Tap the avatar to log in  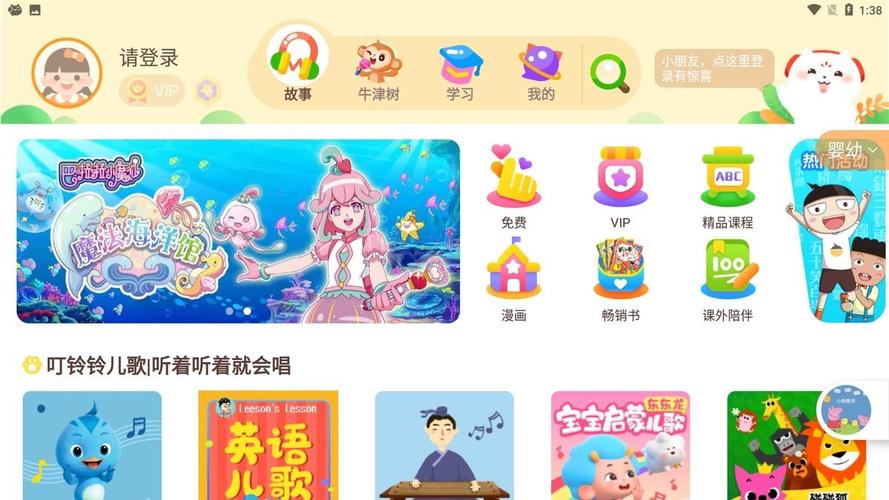[x=67, y=72]
